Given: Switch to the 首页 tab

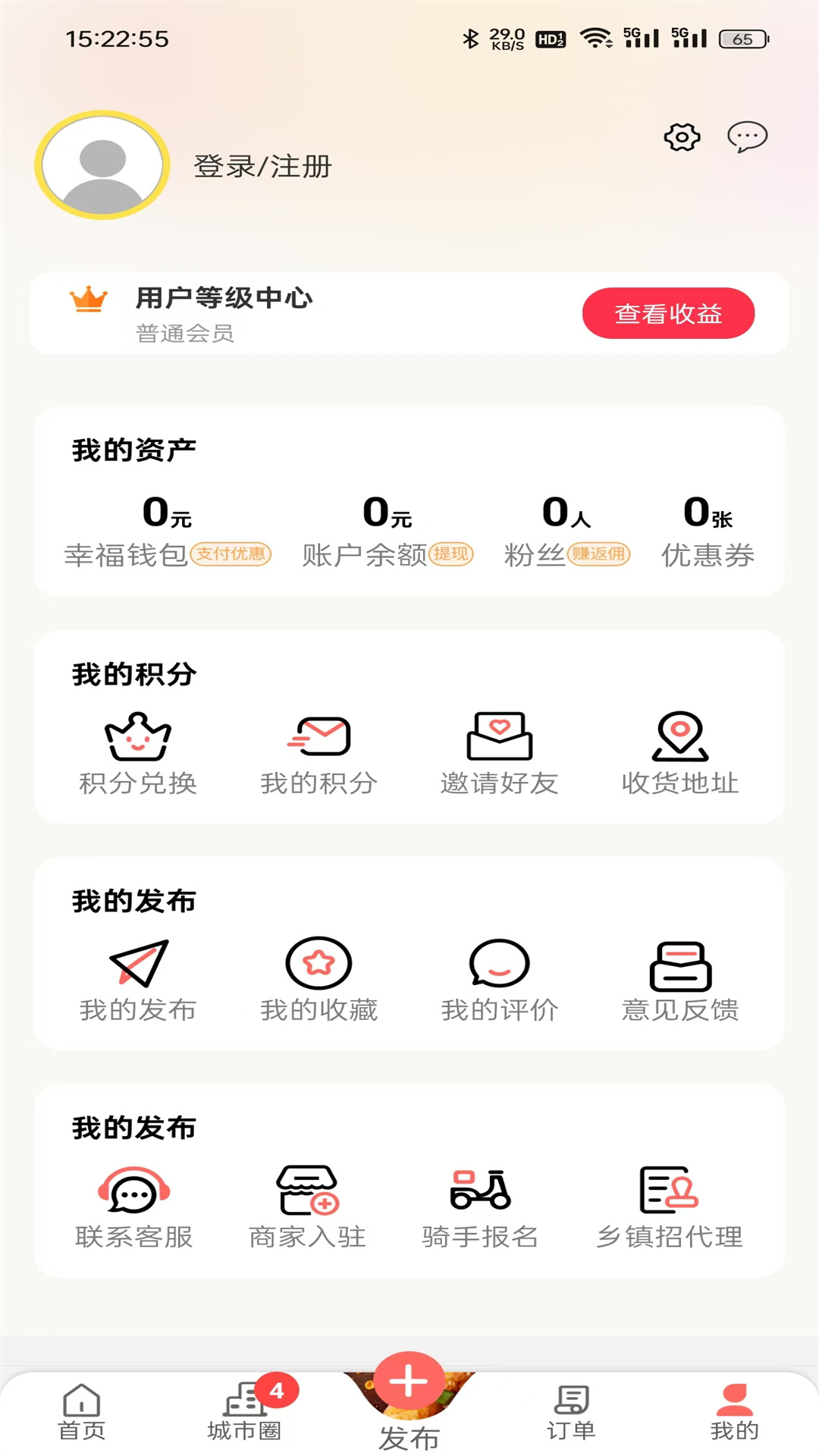Looking at the screenshot, I should coord(82,1412).
